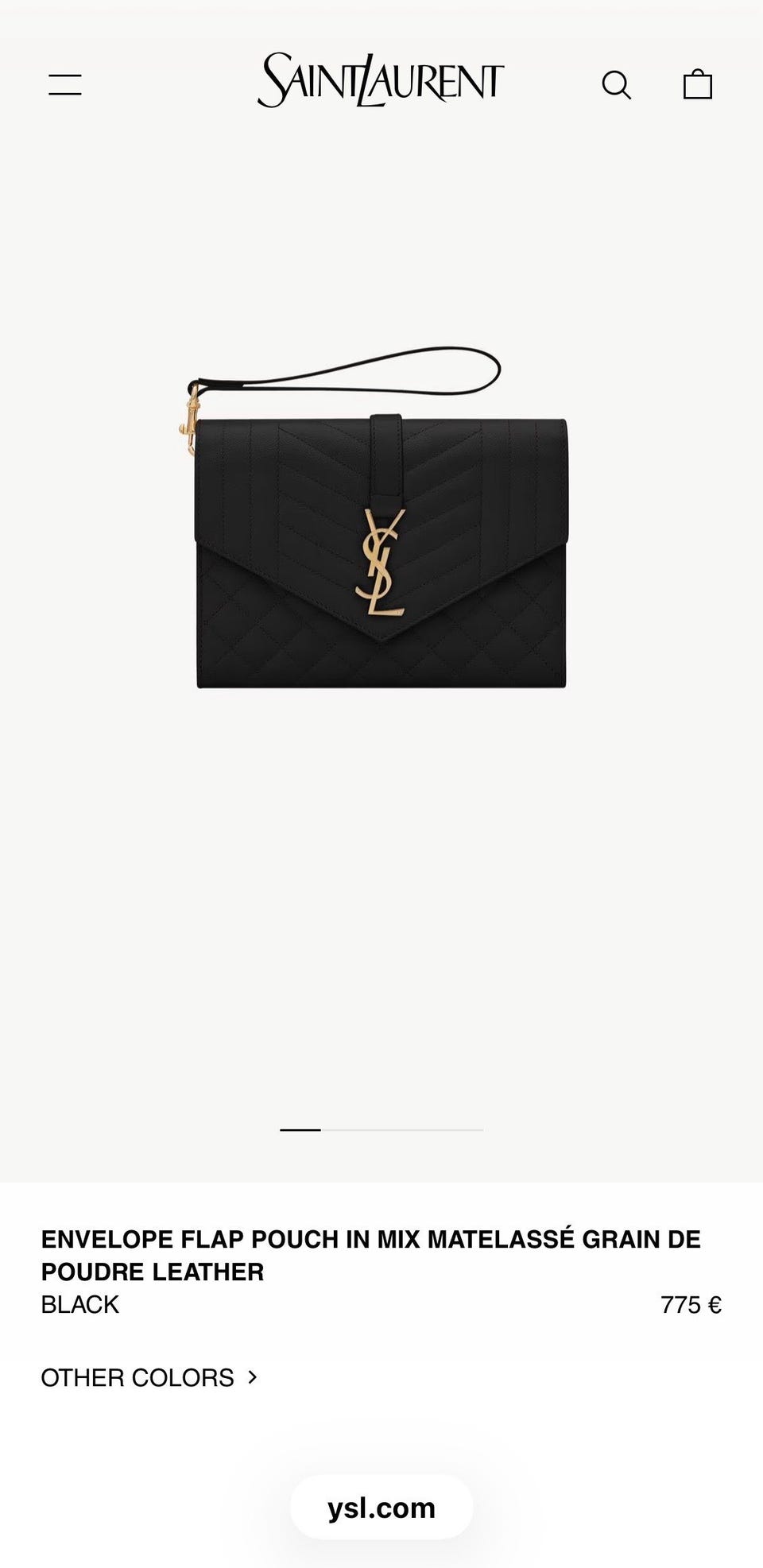The image size is (763, 1568).
Task: Open the hamburger menu
Action: pyautogui.click(x=65, y=84)
